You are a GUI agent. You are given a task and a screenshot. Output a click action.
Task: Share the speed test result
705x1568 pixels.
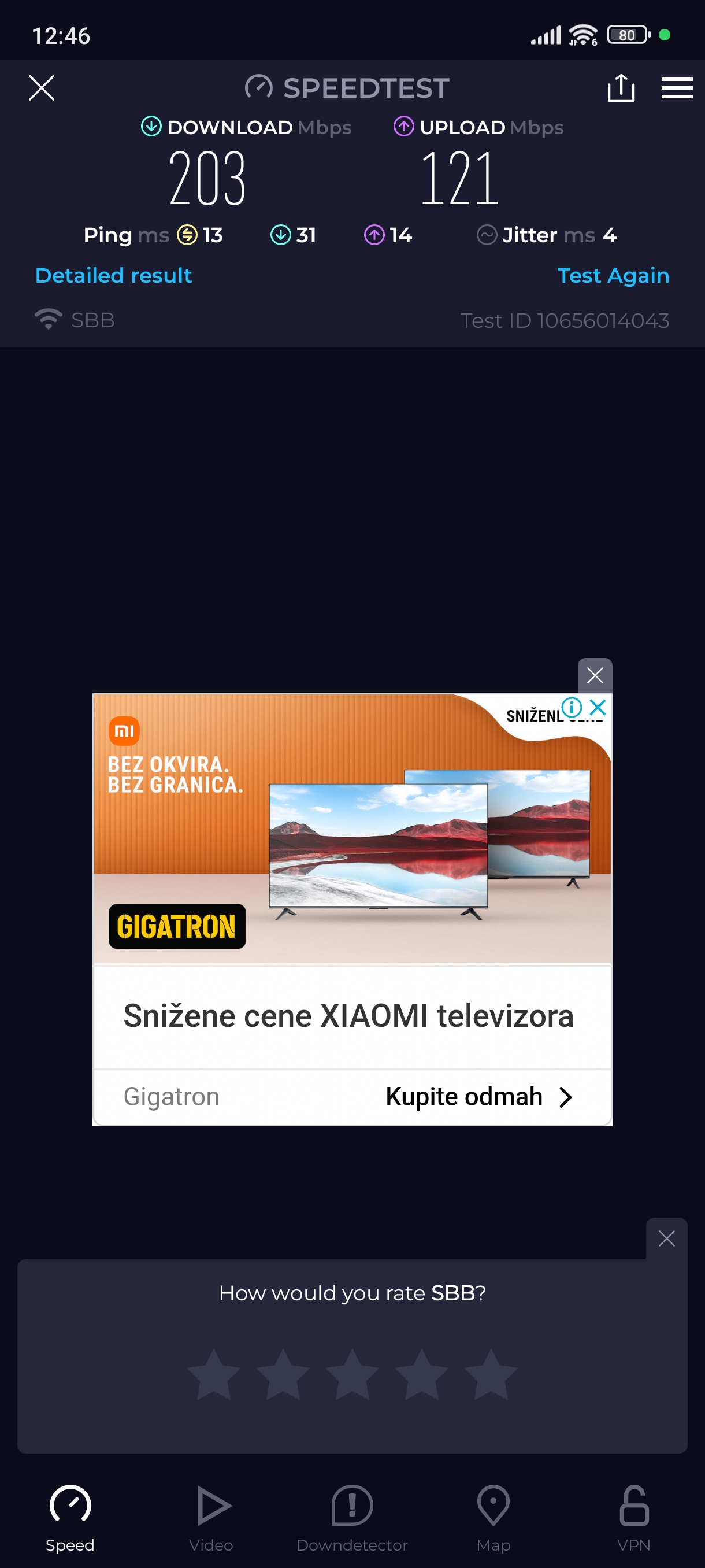(621, 88)
